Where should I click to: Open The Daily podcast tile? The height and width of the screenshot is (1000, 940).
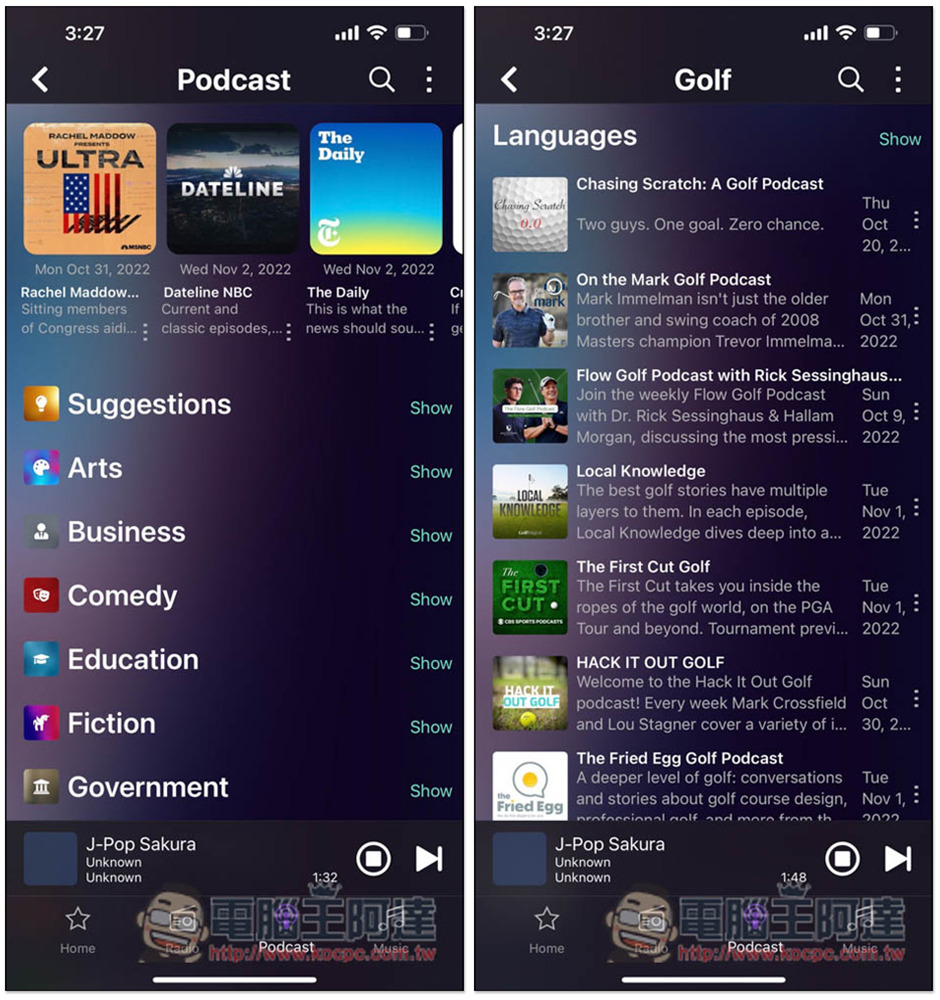376,188
